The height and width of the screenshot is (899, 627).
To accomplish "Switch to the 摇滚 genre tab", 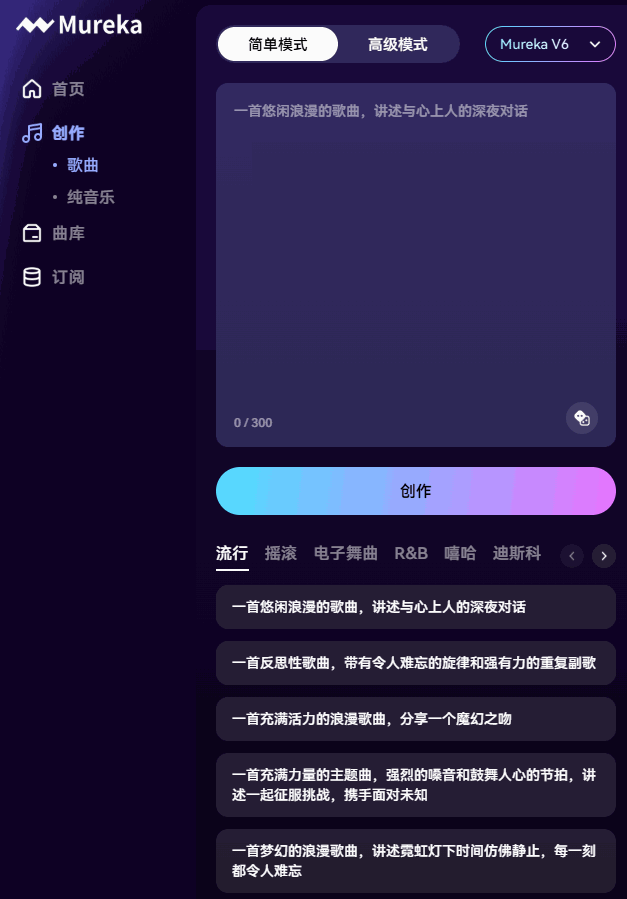I will tap(281, 553).
